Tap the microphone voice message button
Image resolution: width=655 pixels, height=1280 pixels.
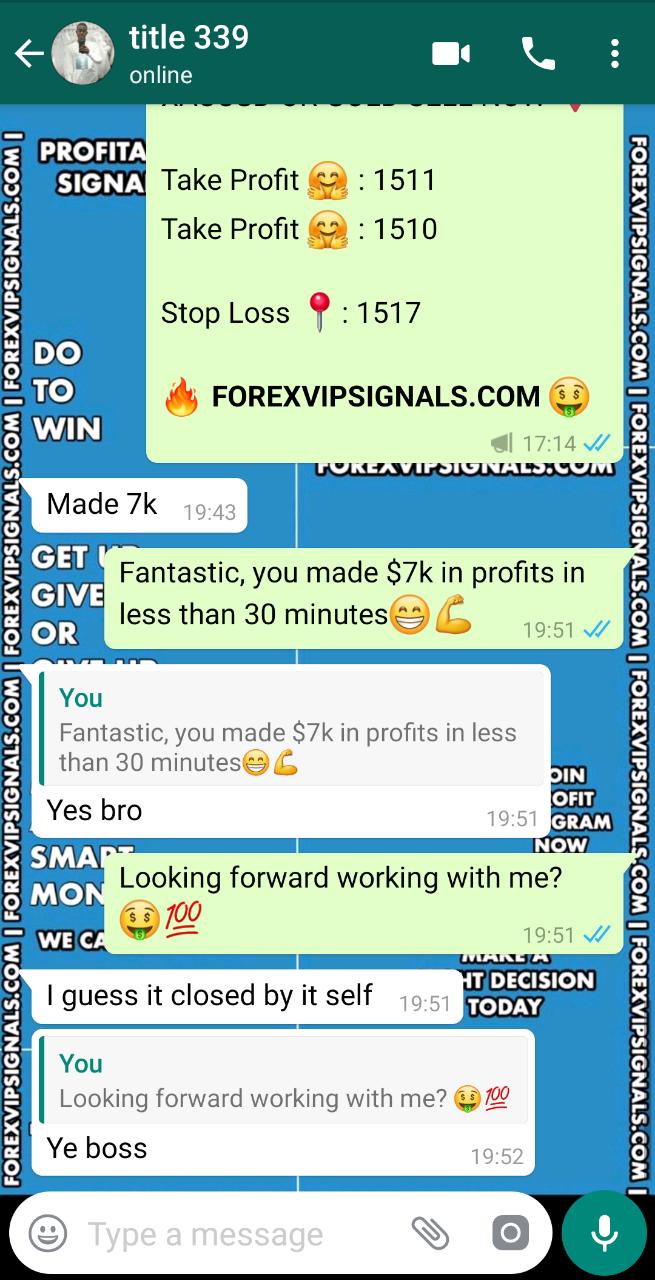click(x=604, y=1232)
